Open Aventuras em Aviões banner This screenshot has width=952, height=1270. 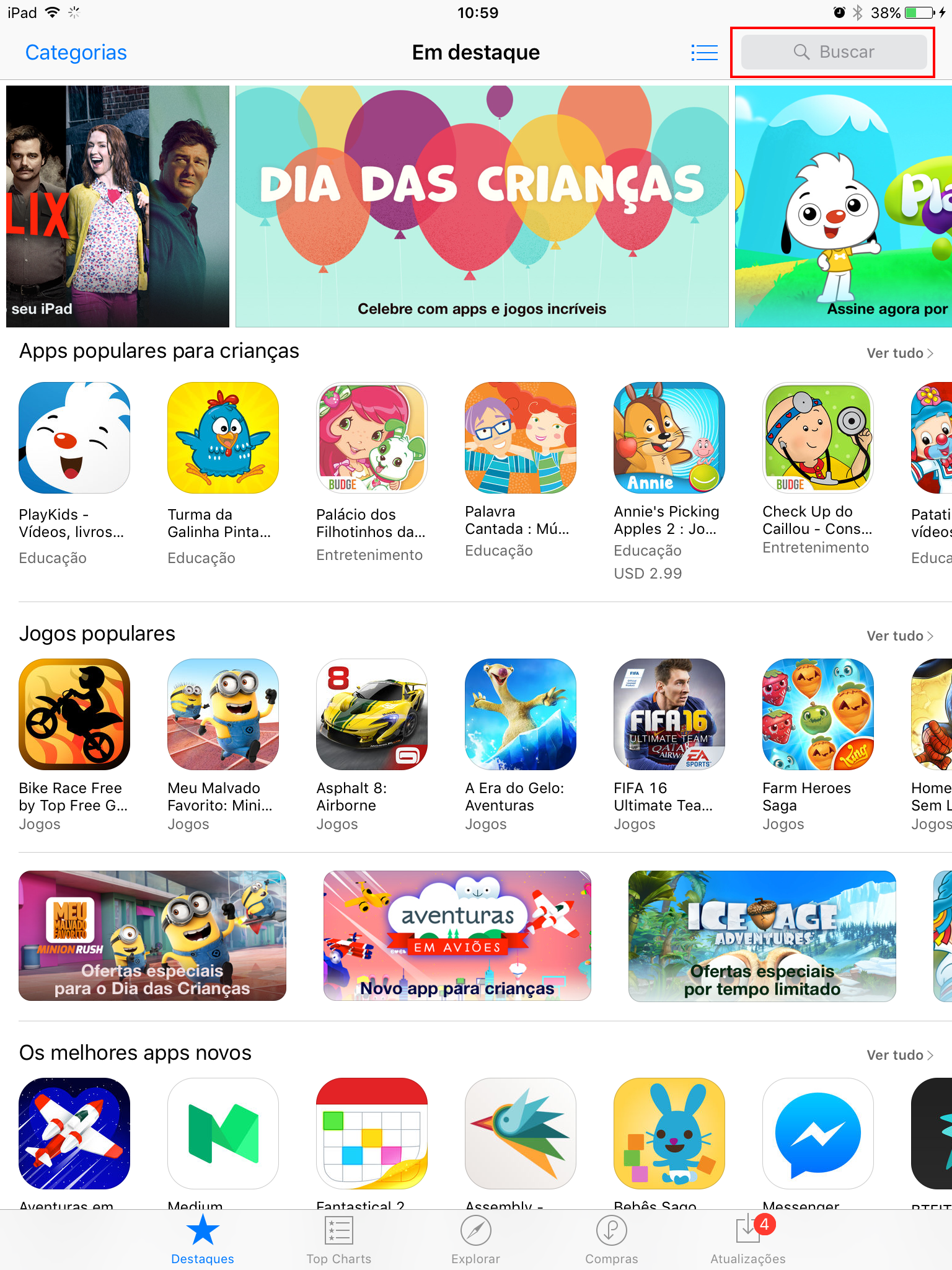pos(457,936)
